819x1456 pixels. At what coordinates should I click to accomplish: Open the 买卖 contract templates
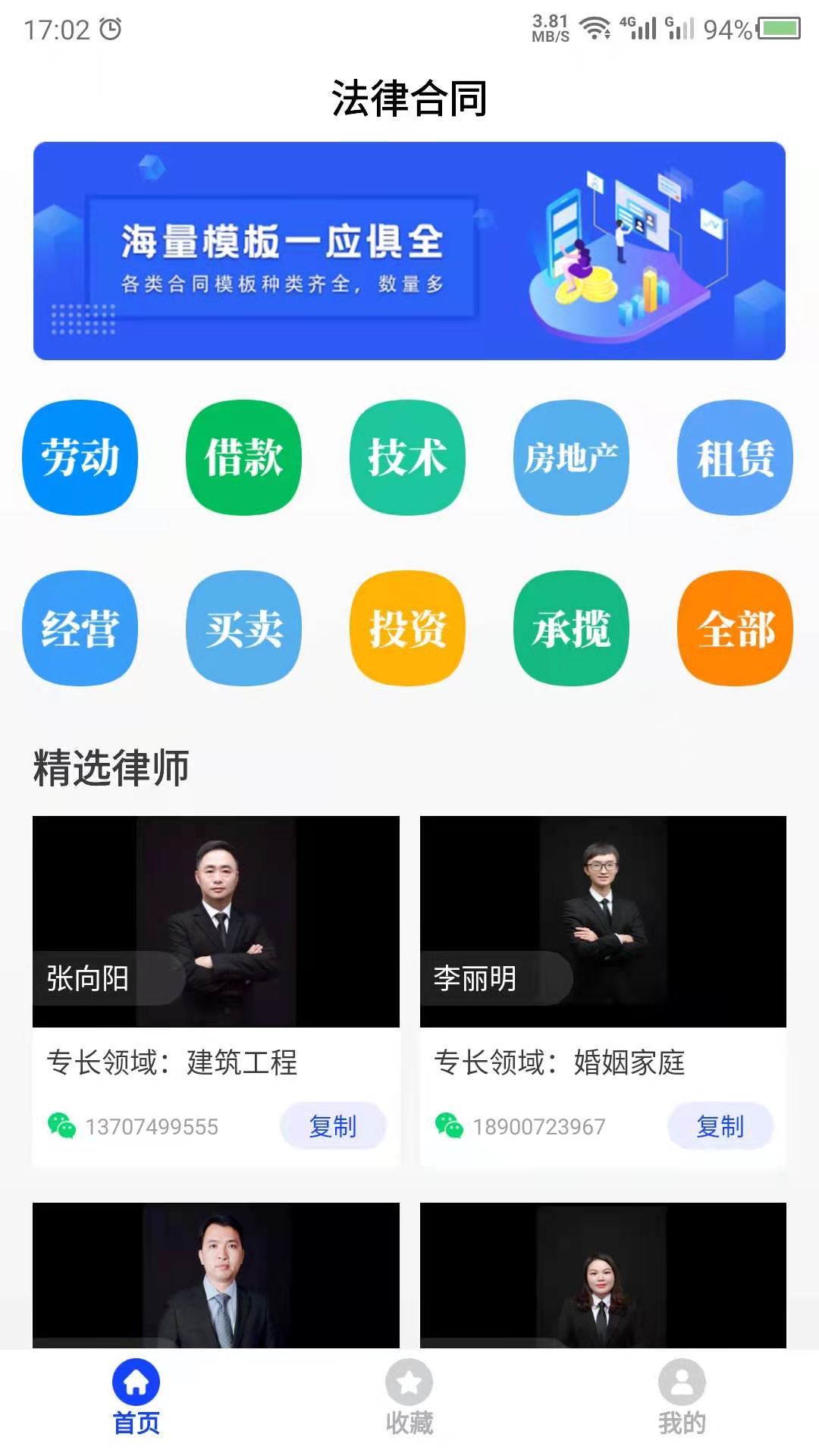(x=243, y=629)
